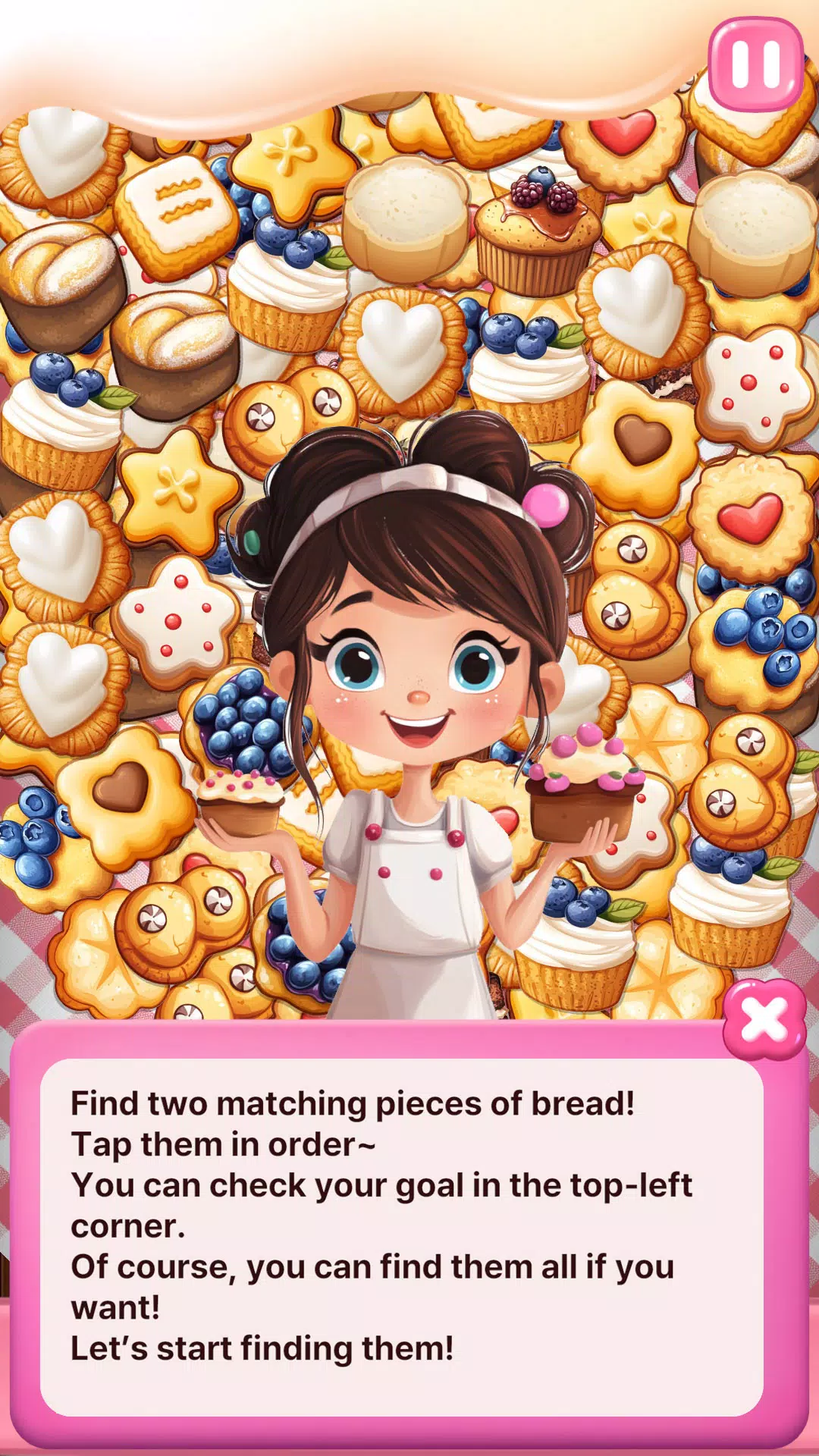Close the tutorial dialog
The width and height of the screenshot is (819, 1456).
click(x=764, y=1019)
